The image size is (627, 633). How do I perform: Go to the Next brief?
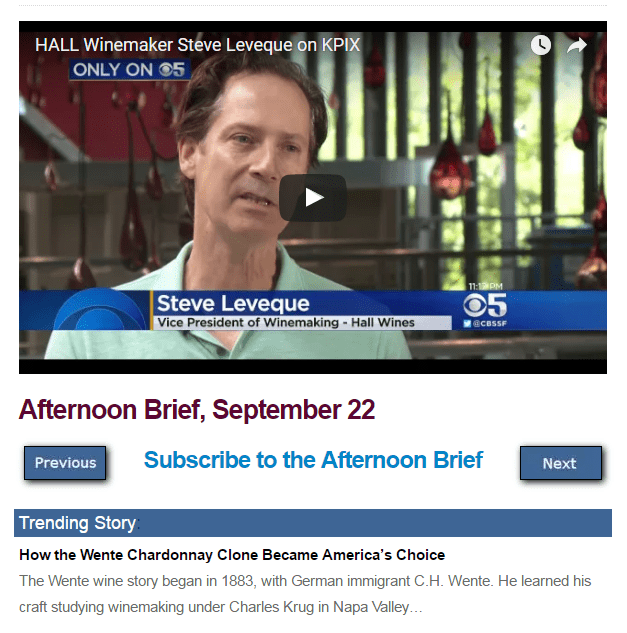point(560,463)
